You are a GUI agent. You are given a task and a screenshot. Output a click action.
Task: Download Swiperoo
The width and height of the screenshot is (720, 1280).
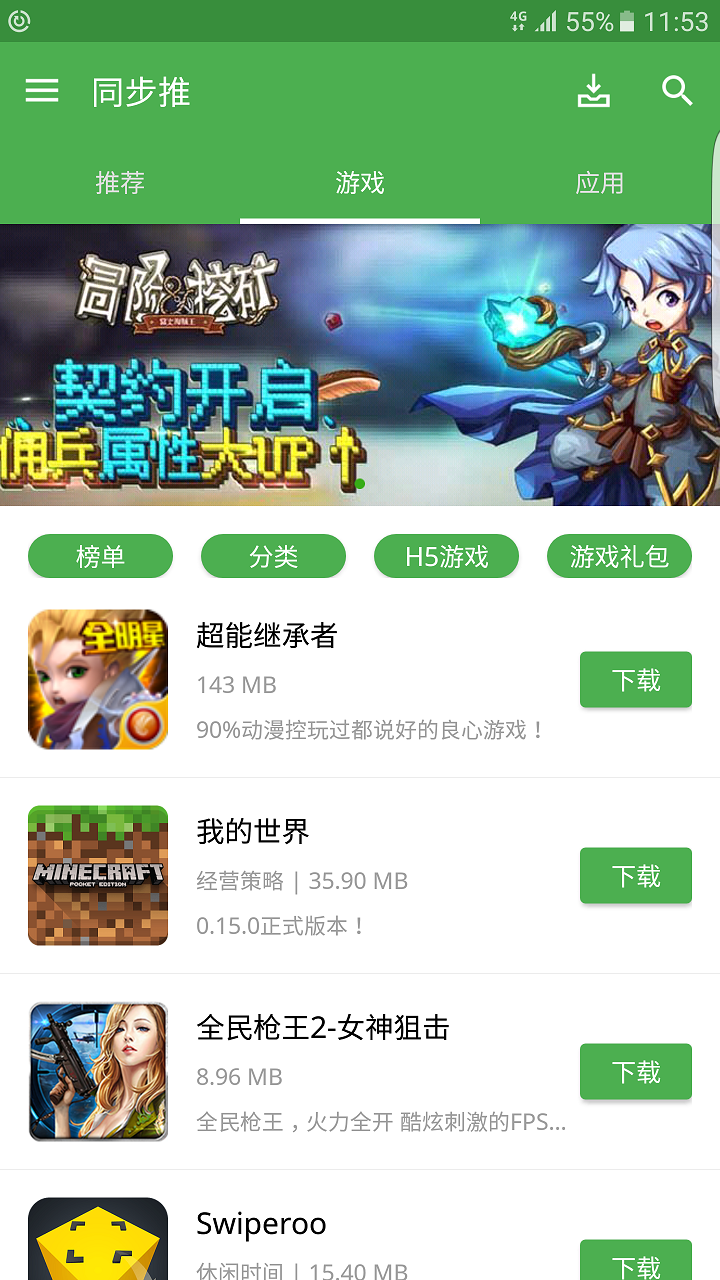tap(636, 1264)
